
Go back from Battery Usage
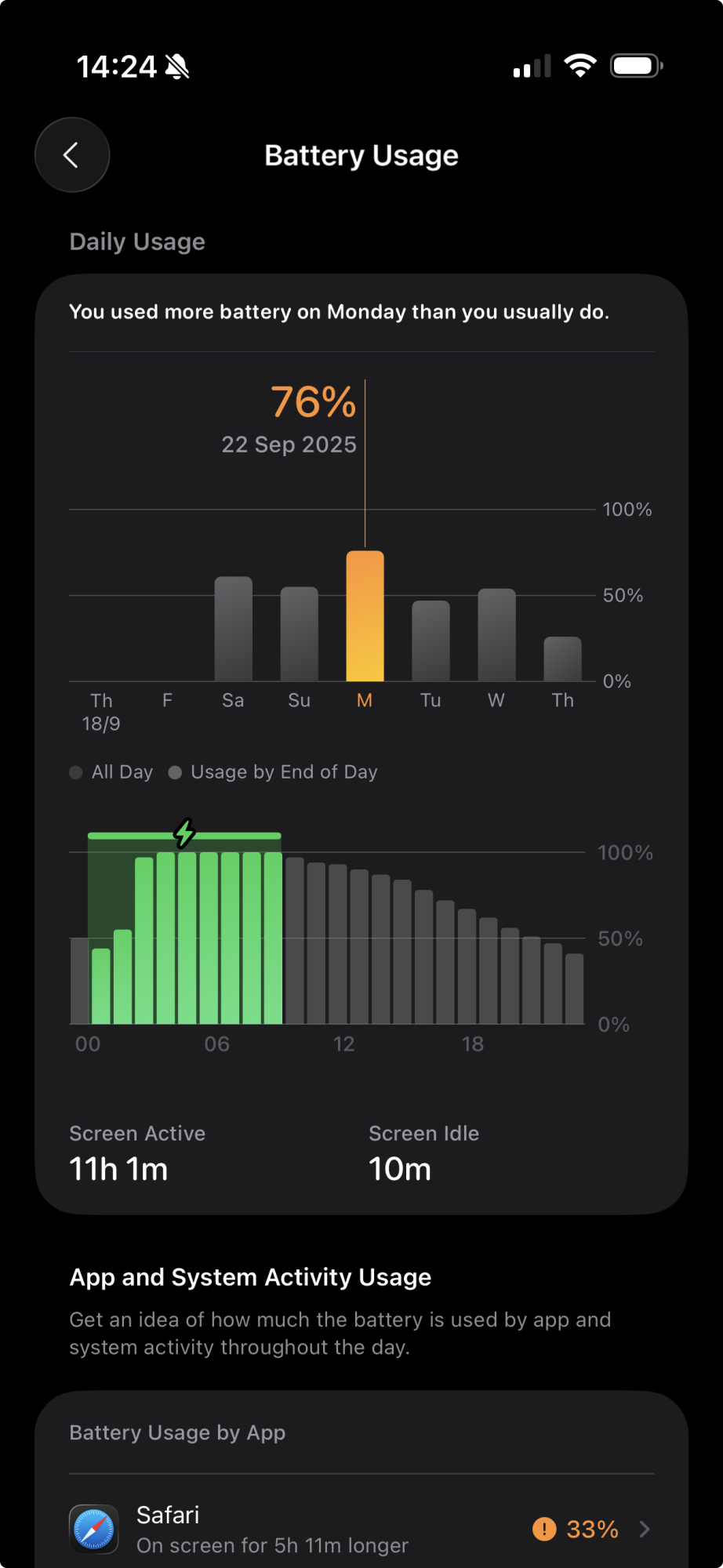pyautogui.click(x=72, y=155)
